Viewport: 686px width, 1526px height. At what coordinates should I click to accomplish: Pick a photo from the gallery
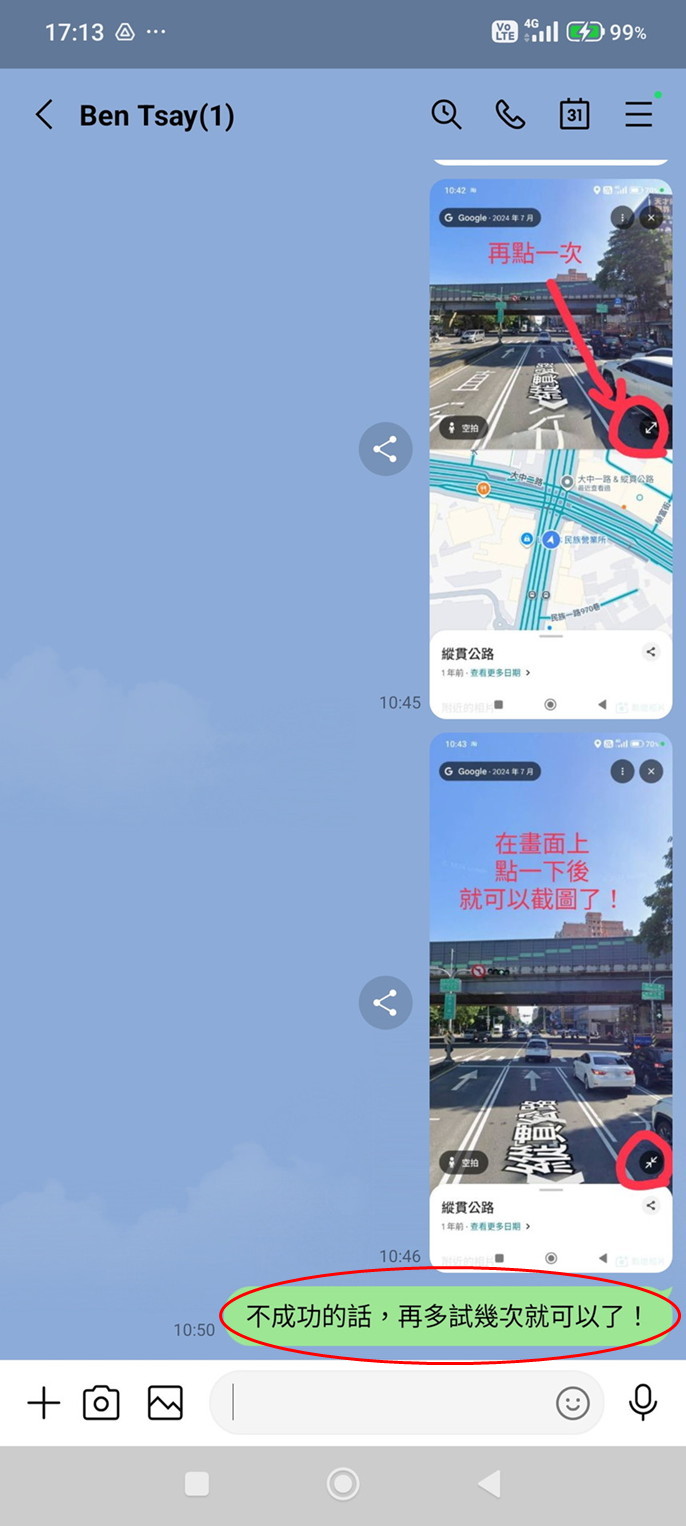click(x=165, y=1403)
